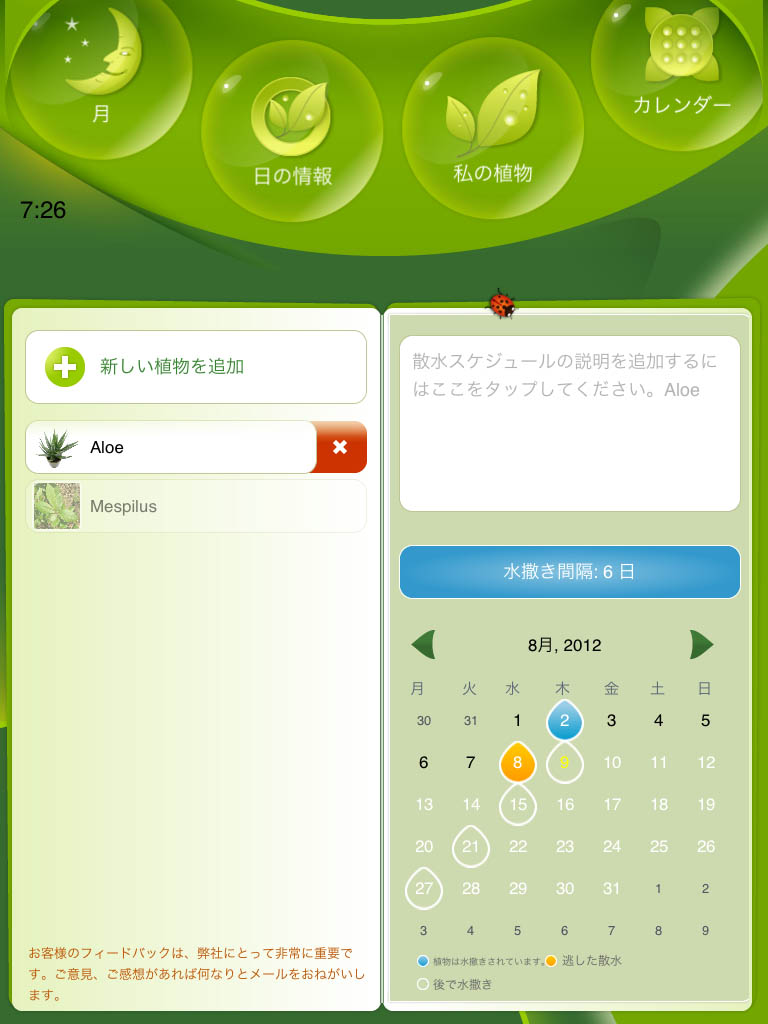
Task: Open the 日の情報 section
Action: pyautogui.click(x=292, y=130)
